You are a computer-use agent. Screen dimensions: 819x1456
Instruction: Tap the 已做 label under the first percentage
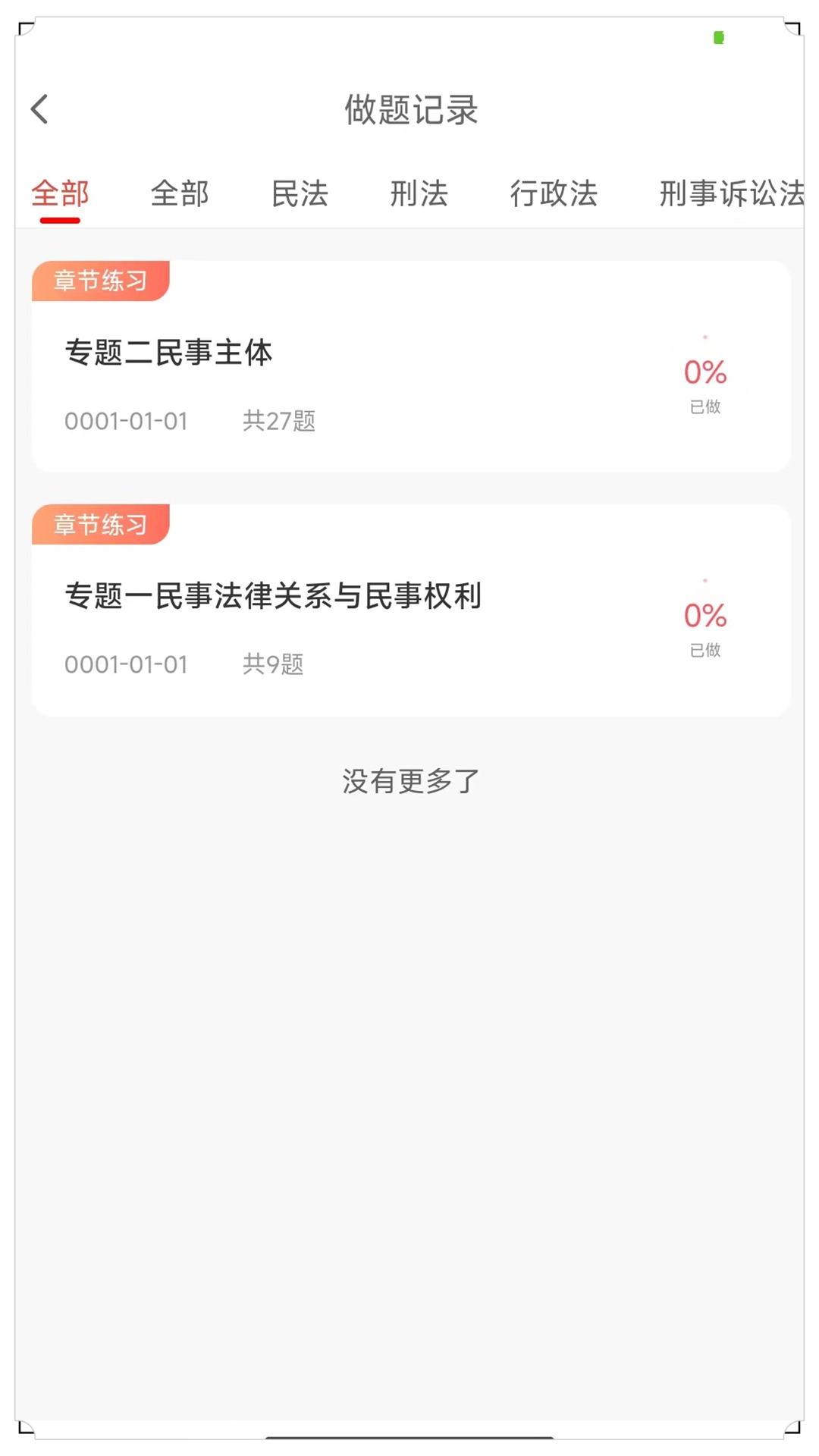pos(704,406)
